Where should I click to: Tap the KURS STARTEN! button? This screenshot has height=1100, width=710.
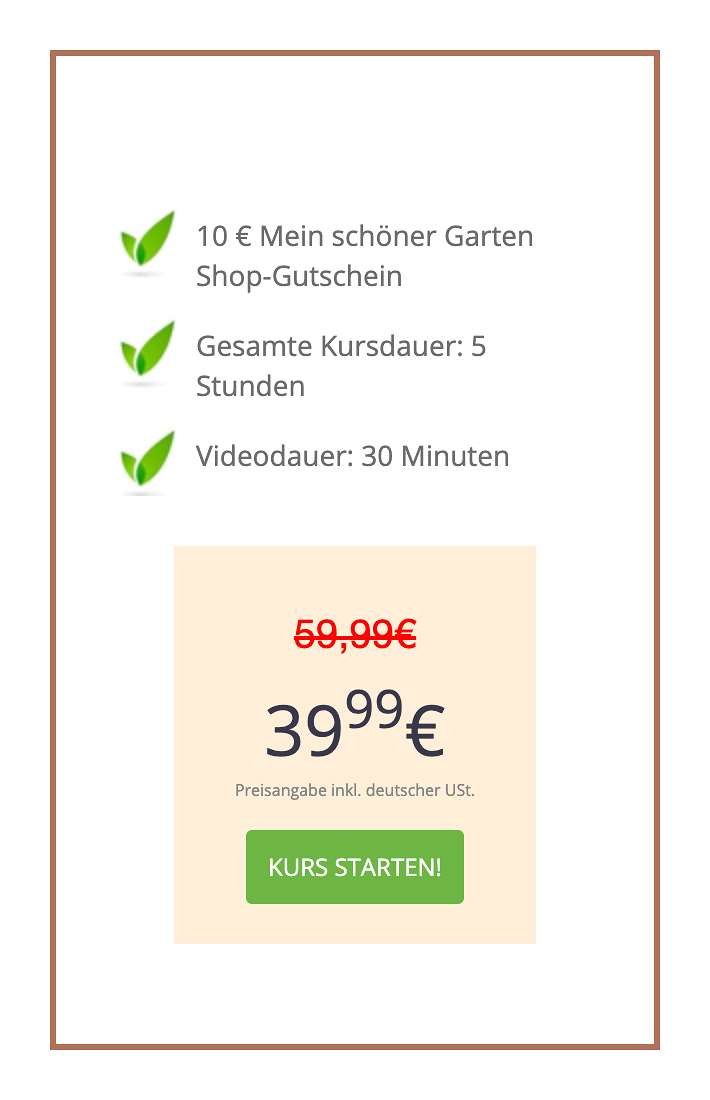click(355, 867)
